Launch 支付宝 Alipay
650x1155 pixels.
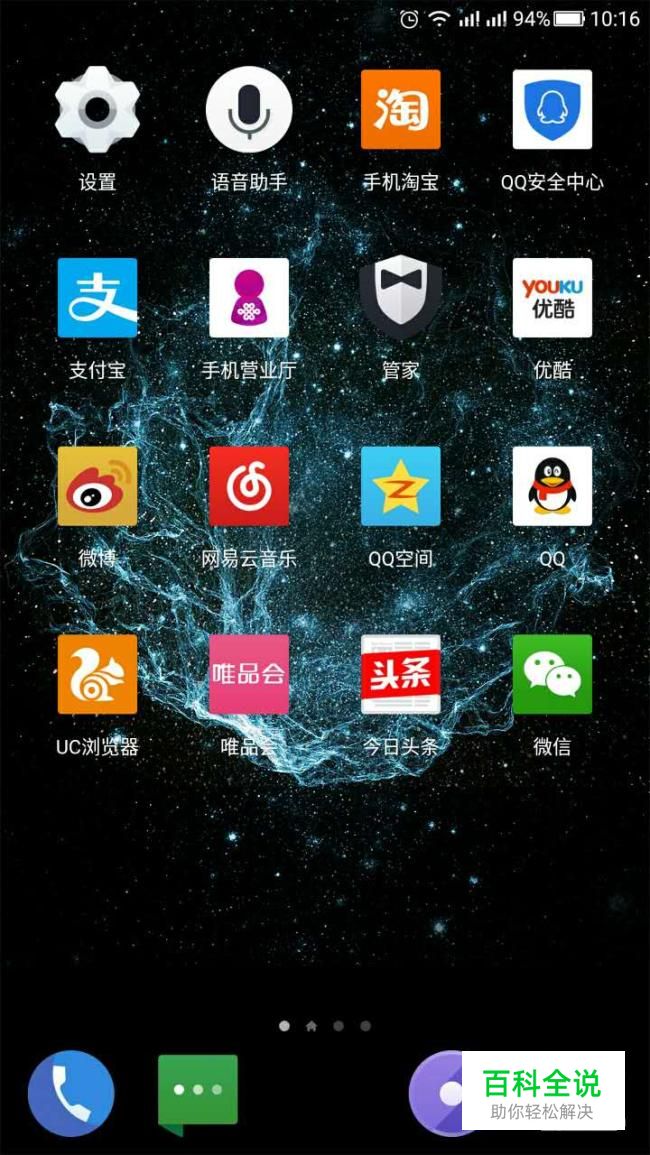click(97, 298)
